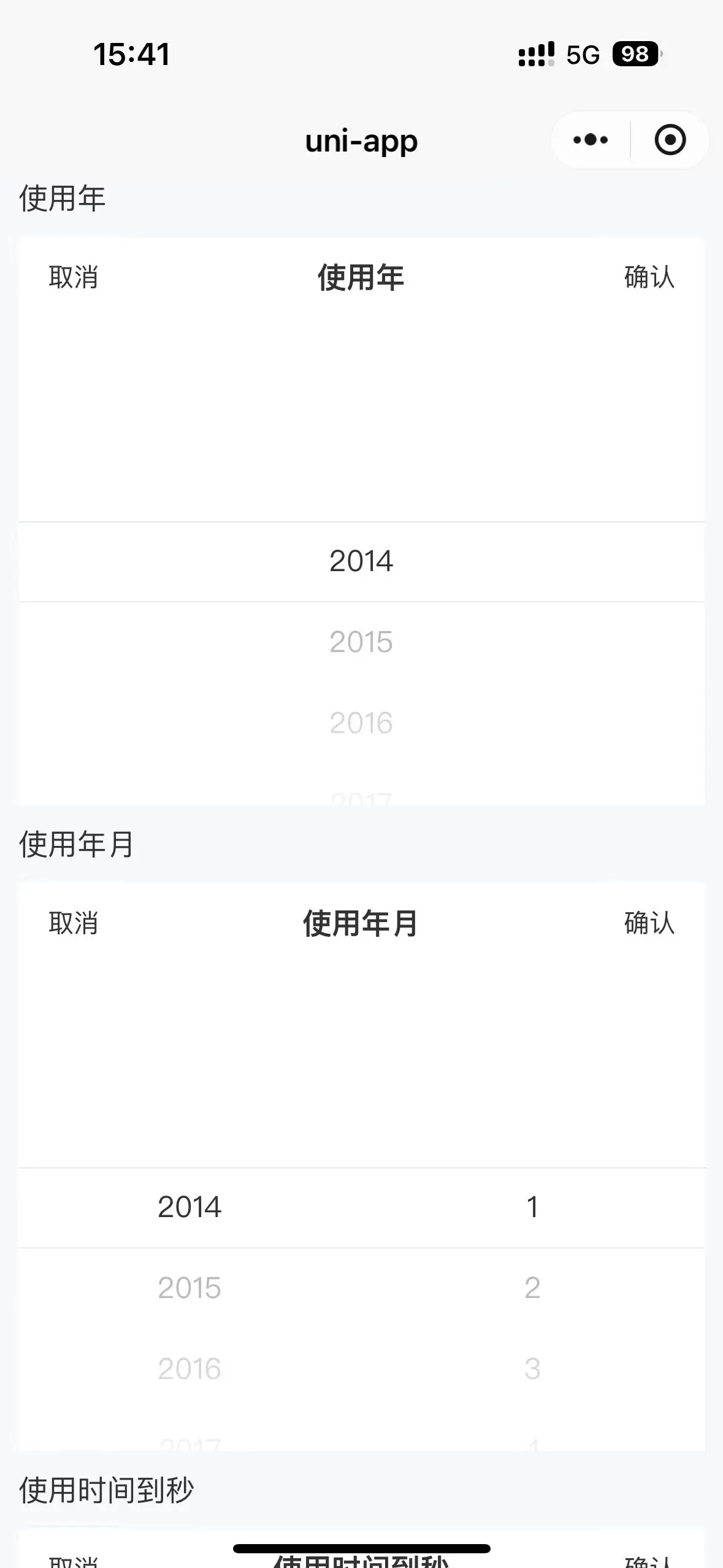Image resolution: width=723 pixels, height=1568 pixels.
Task: Confirm the 使用年 picker selection
Action: [649, 277]
